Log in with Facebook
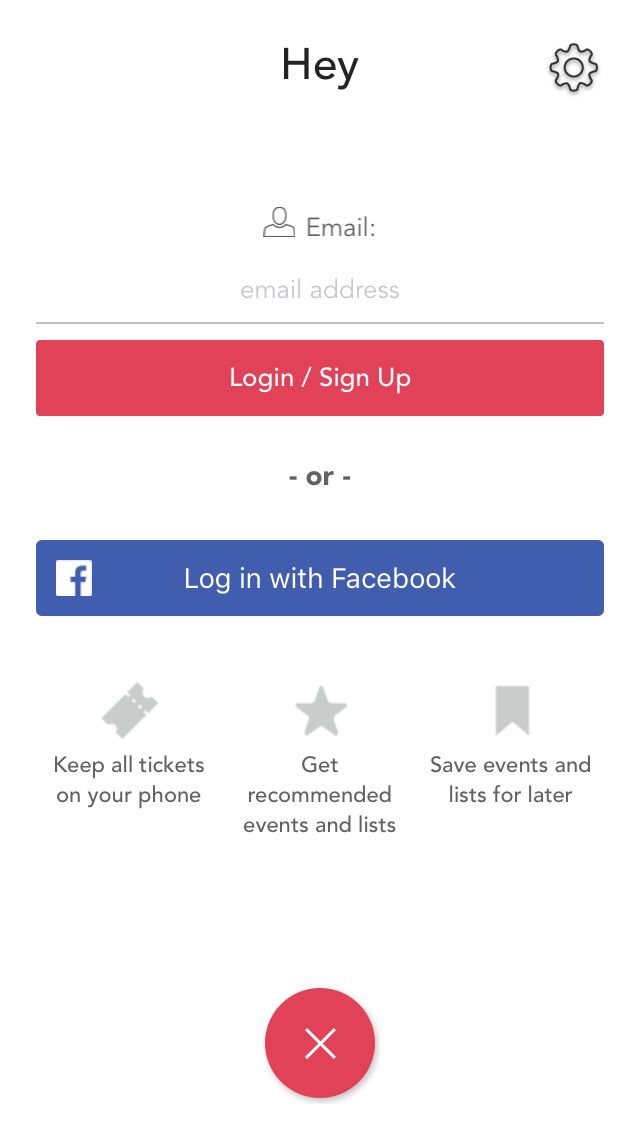Screen dimensions: 640x1136 pyautogui.click(x=320, y=577)
